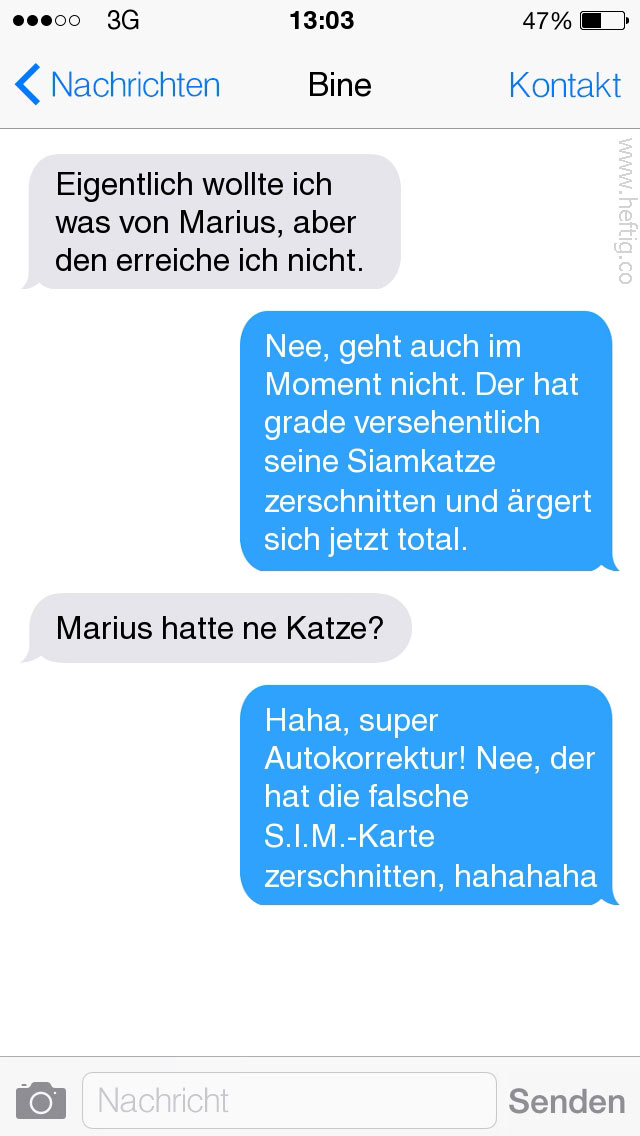The height and width of the screenshot is (1136, 640).
Task: Open Kontakt details for Bine
Action: point(564,85)
